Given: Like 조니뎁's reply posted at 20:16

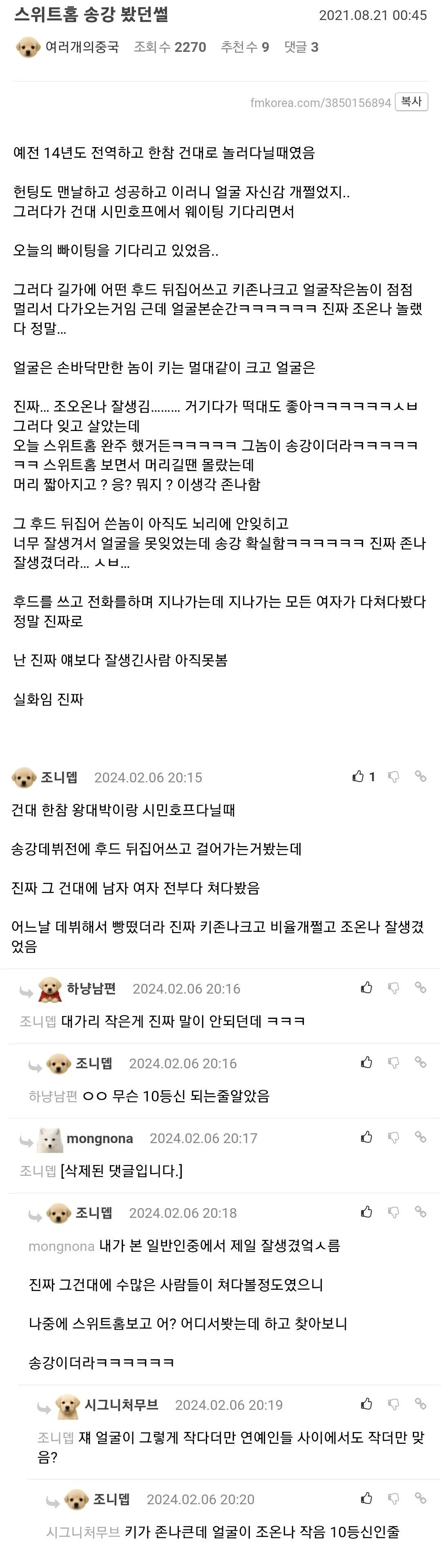Looking at the screenshot, I should coord(366,1062).
